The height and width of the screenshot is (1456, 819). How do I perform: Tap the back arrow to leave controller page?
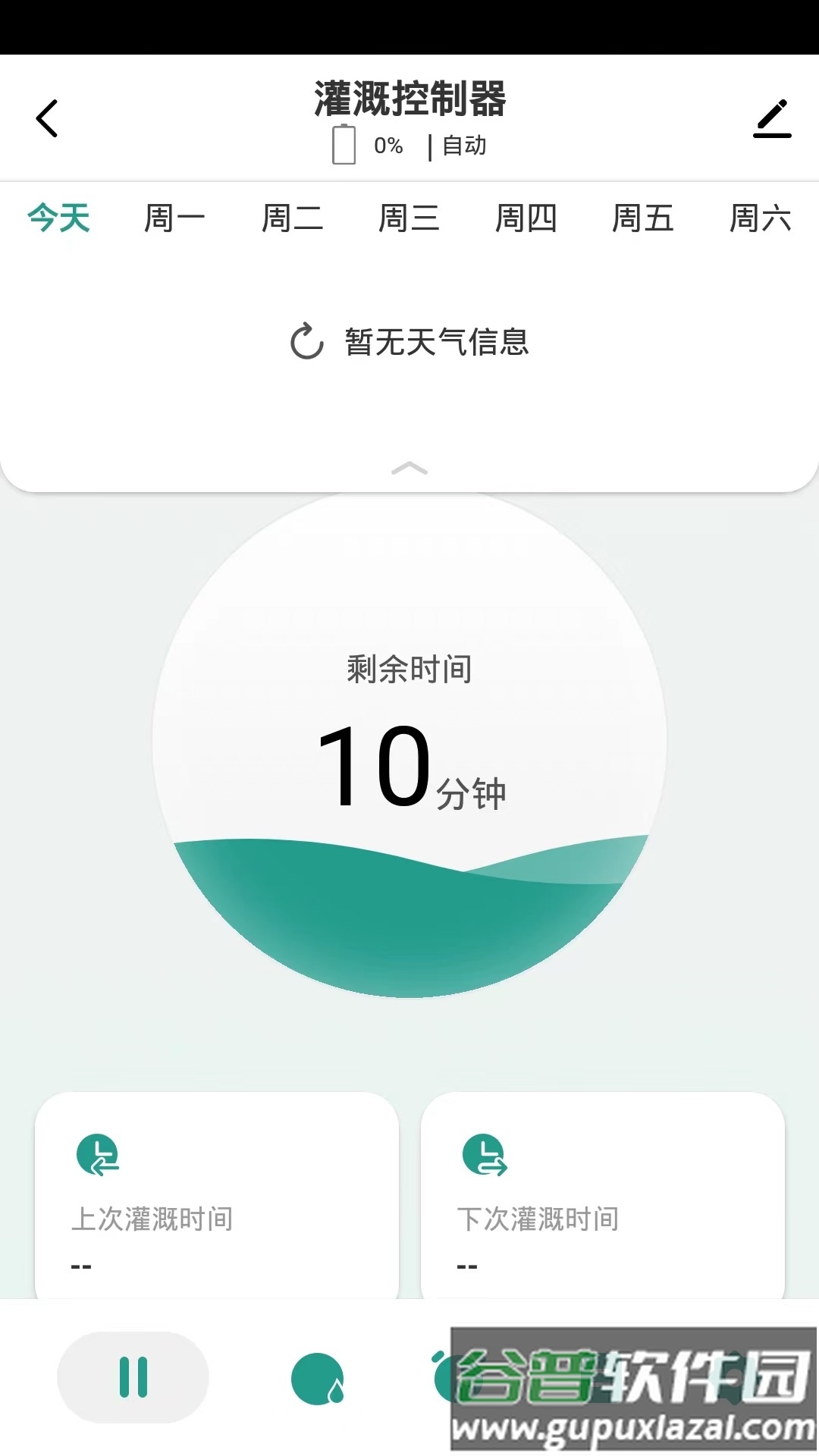tap(47, 118)
